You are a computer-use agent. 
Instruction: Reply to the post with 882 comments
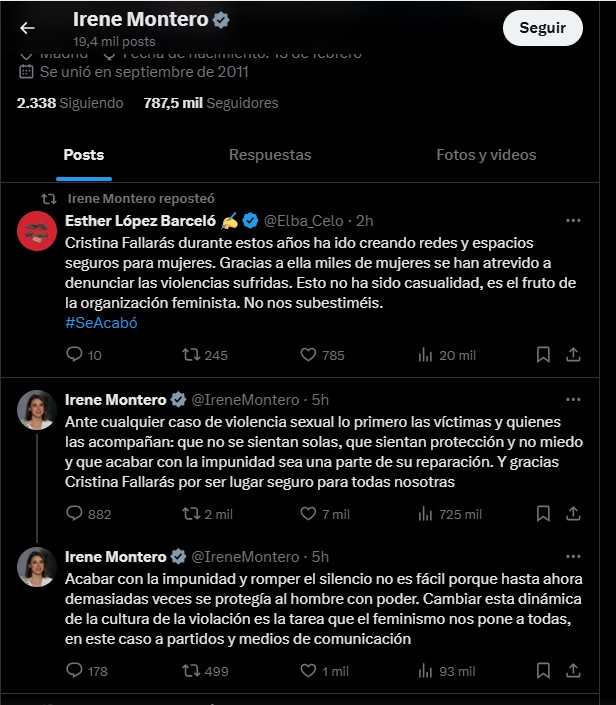click(x=73, y=514)
